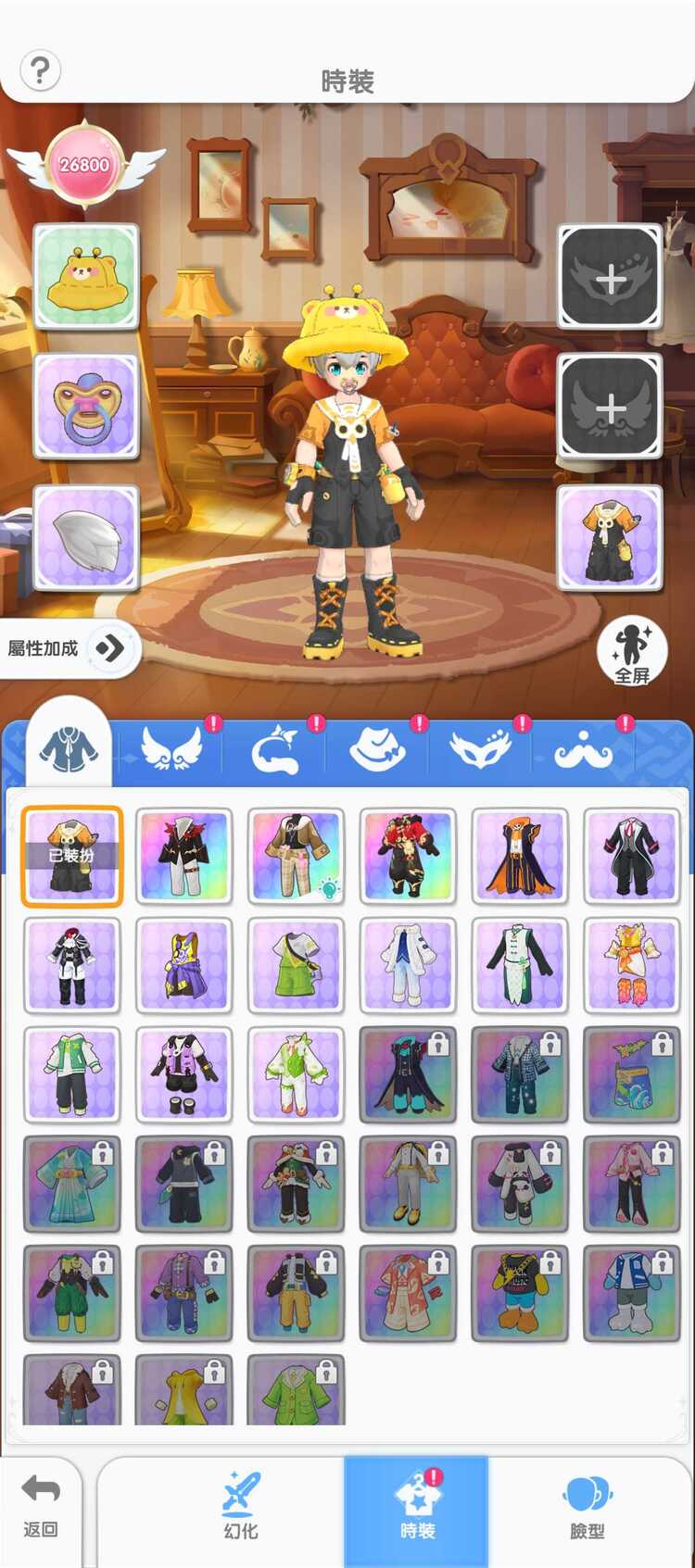
Task: Switch to 全屏 fullscreen view
Action: tap(633, 653)
